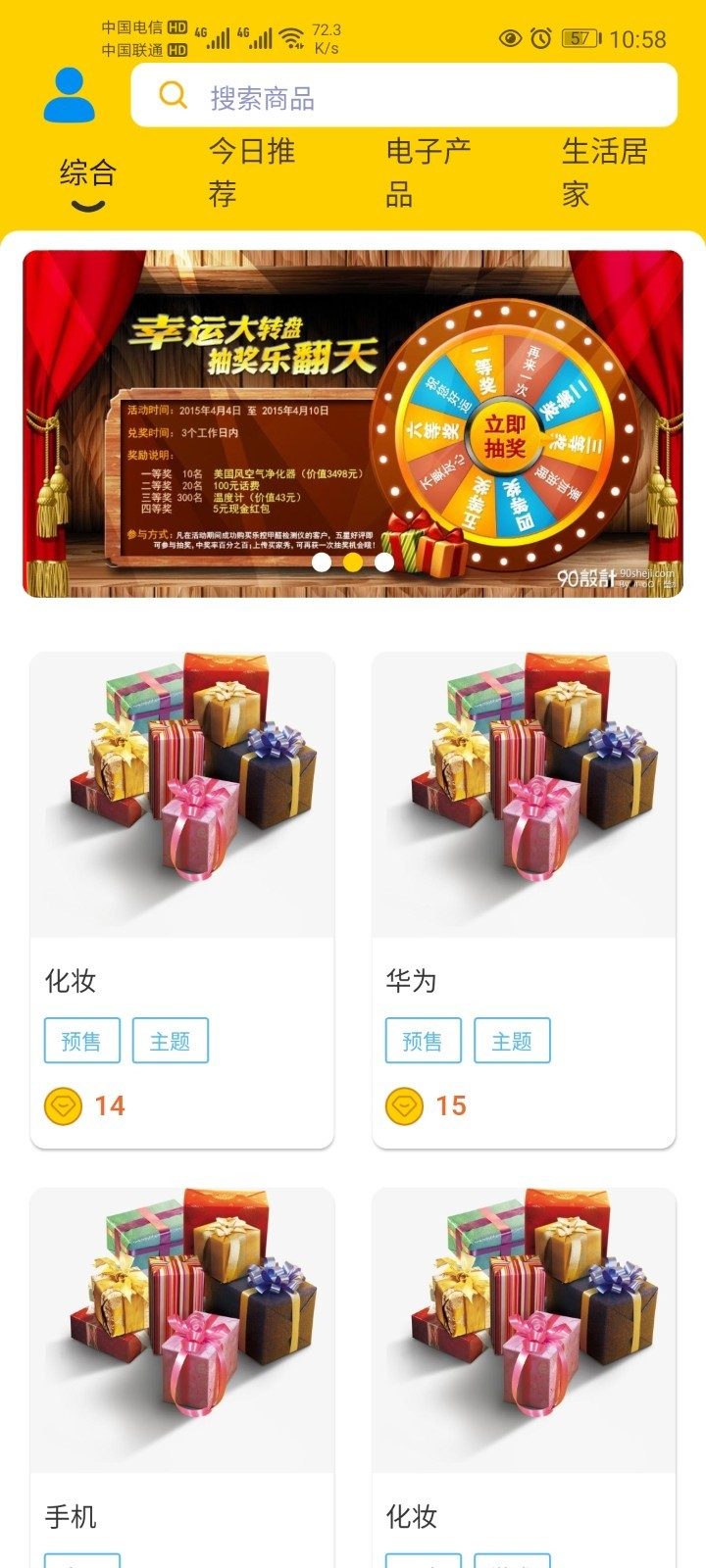Tap the 搜索商品 search box

coord(404,96)
